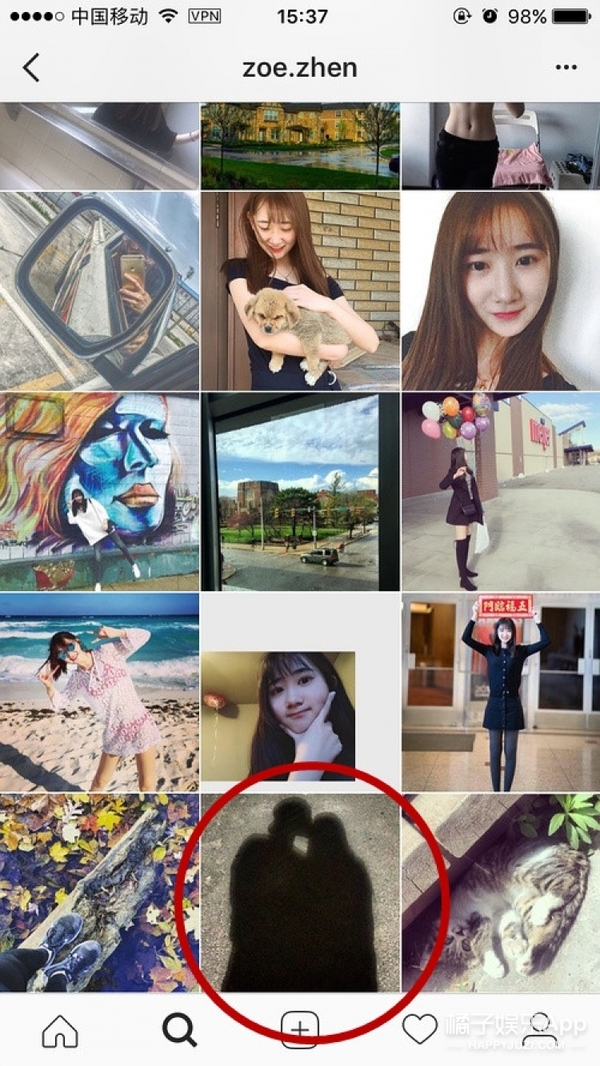Switch to the Home tab
600x1066 pixels.
pyautogui.click(x=60, y=1028)
